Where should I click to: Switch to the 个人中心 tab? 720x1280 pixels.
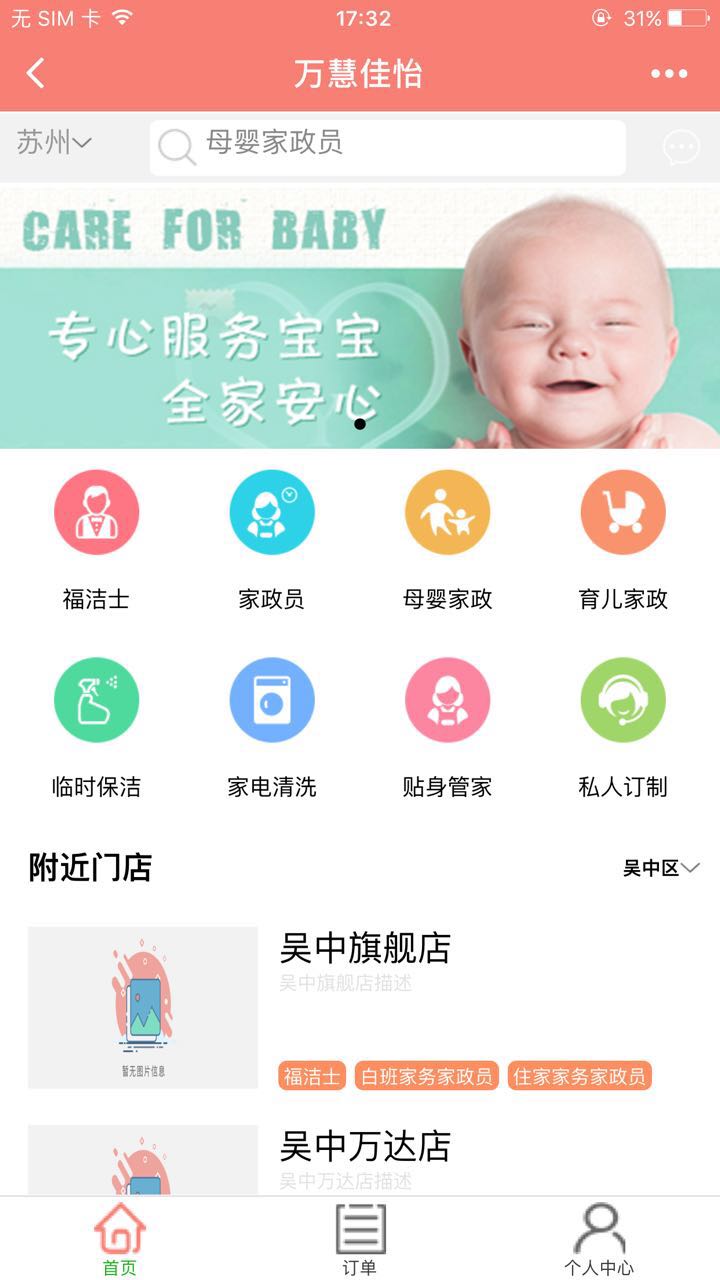(599, 1240)
